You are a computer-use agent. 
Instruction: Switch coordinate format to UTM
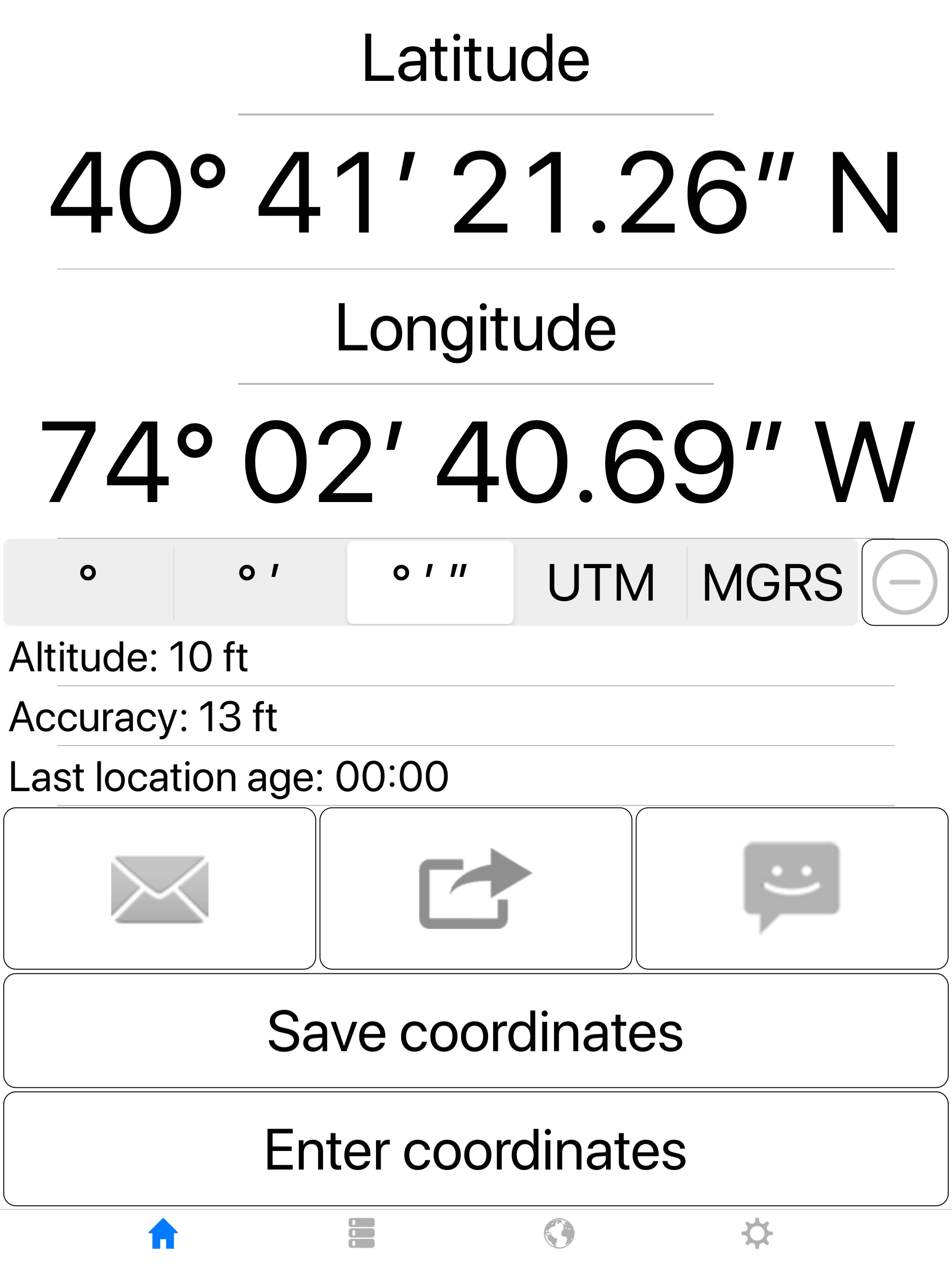[601, 582]
